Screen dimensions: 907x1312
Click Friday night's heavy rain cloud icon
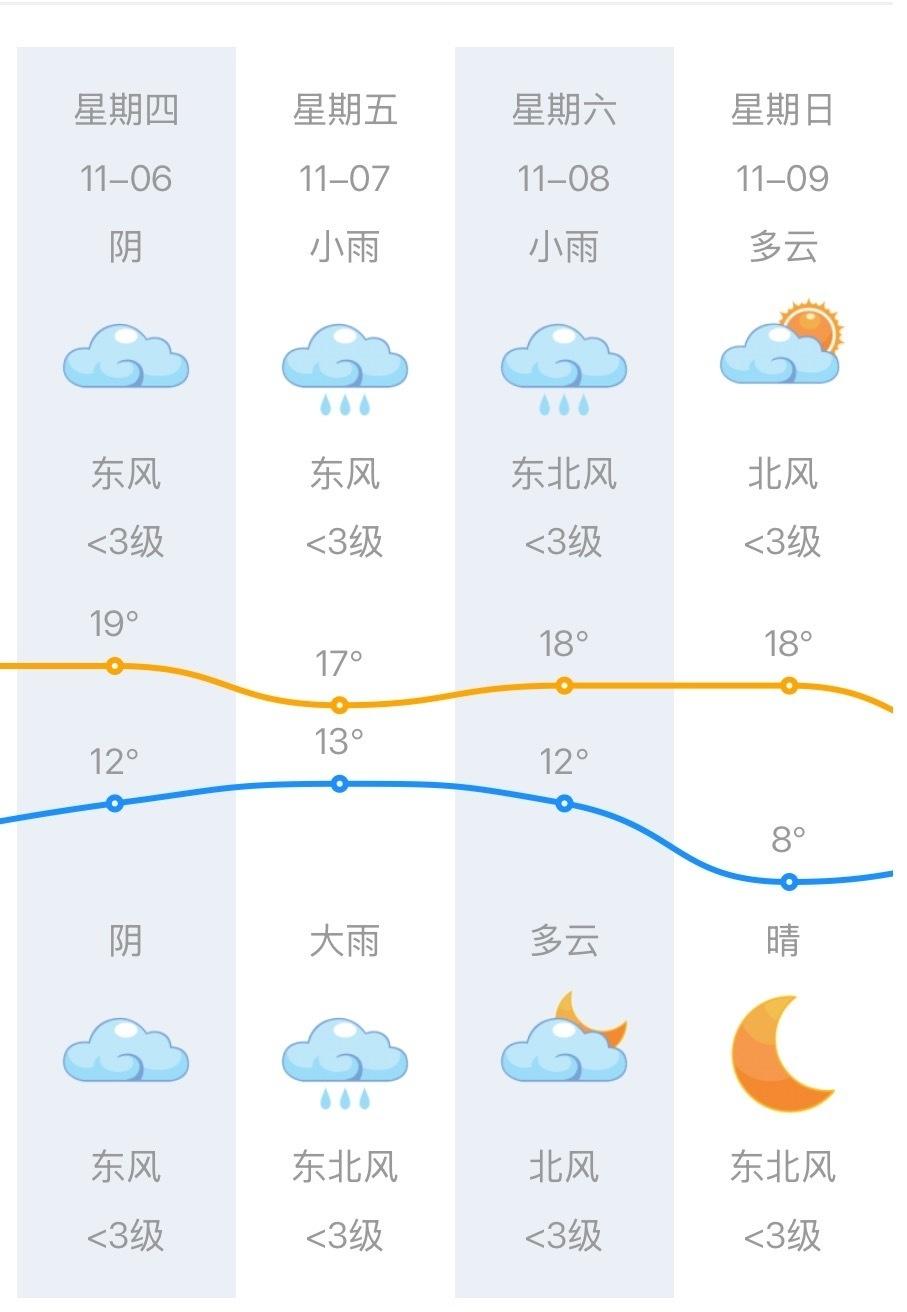tap(345, 1060)
